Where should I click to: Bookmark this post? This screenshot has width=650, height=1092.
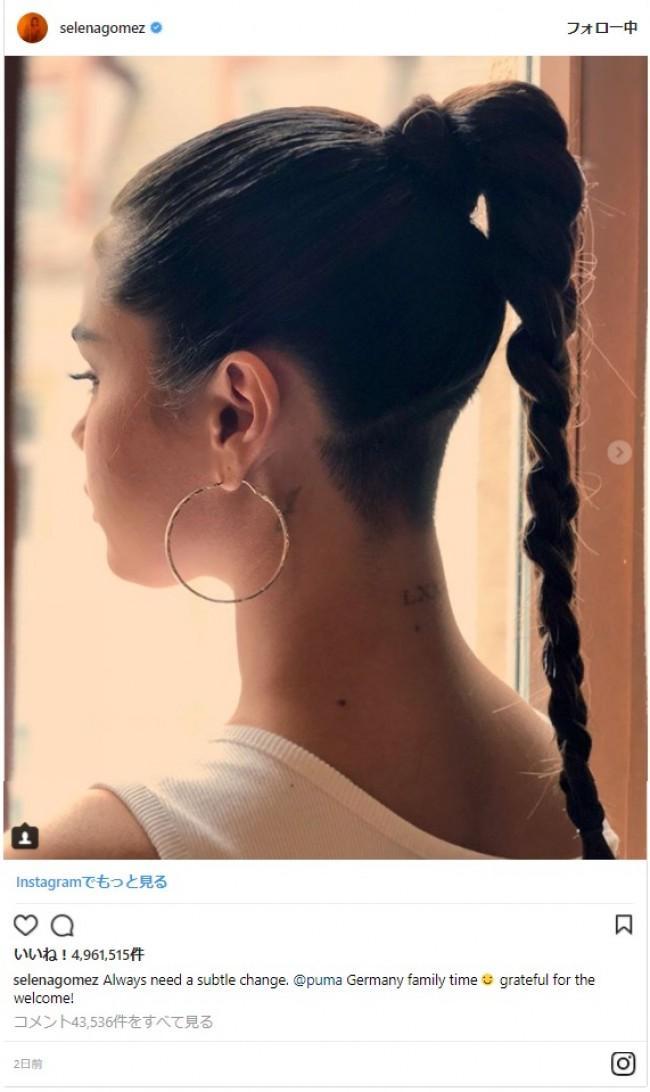click(x=623, y=924)
